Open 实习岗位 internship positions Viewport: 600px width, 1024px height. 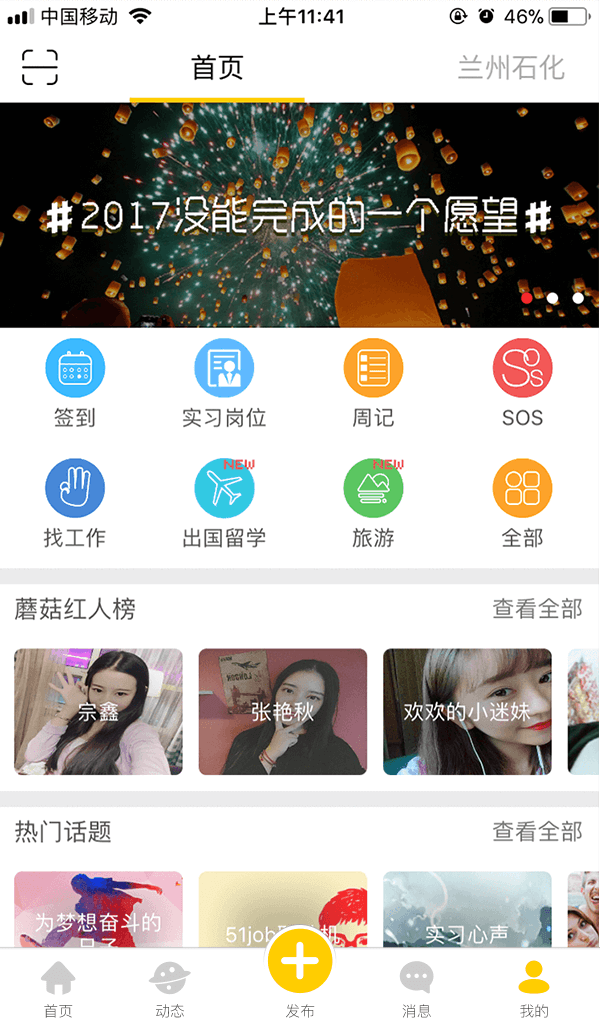224,384
